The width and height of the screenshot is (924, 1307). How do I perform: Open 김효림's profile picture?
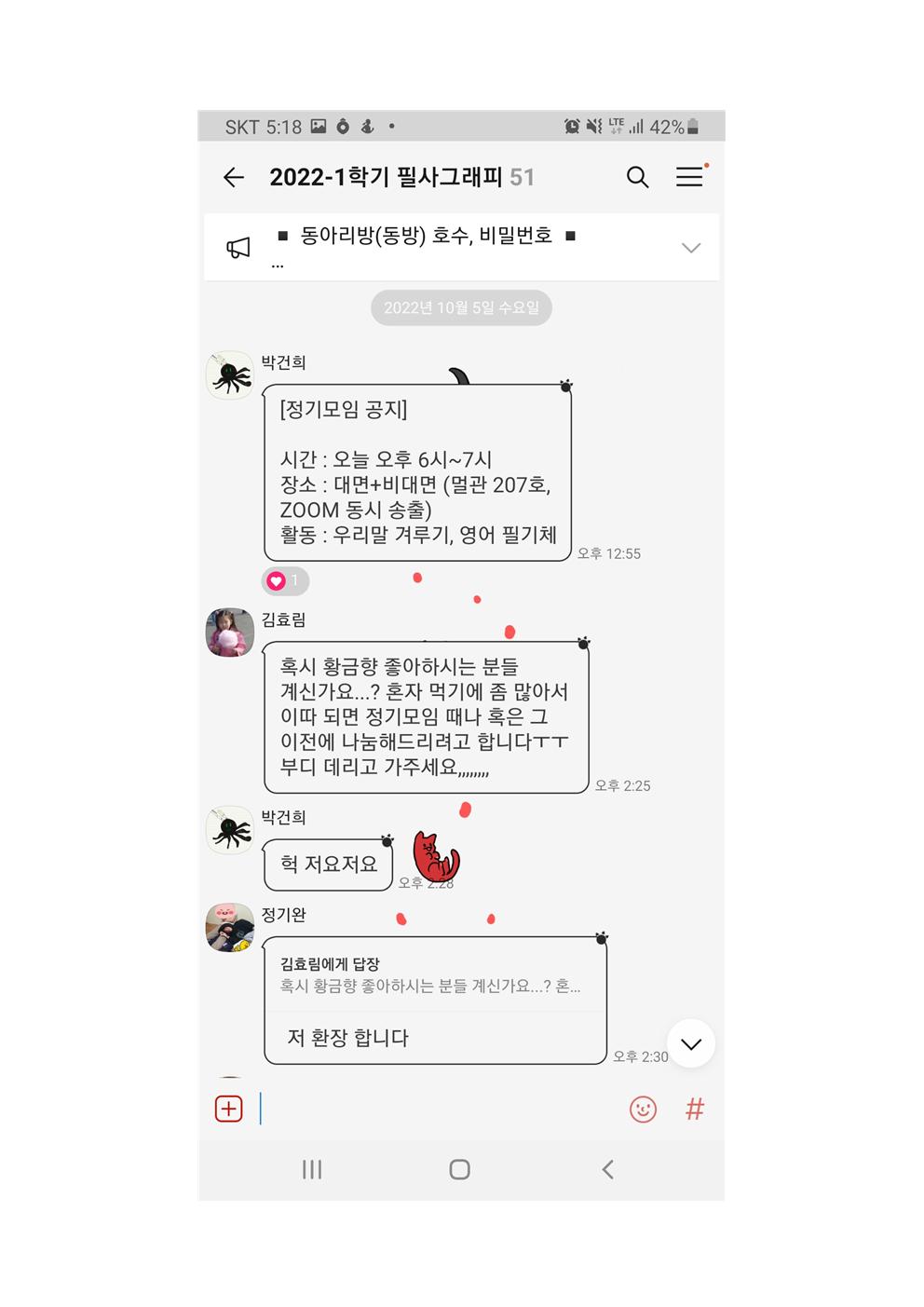click(230, 633)
